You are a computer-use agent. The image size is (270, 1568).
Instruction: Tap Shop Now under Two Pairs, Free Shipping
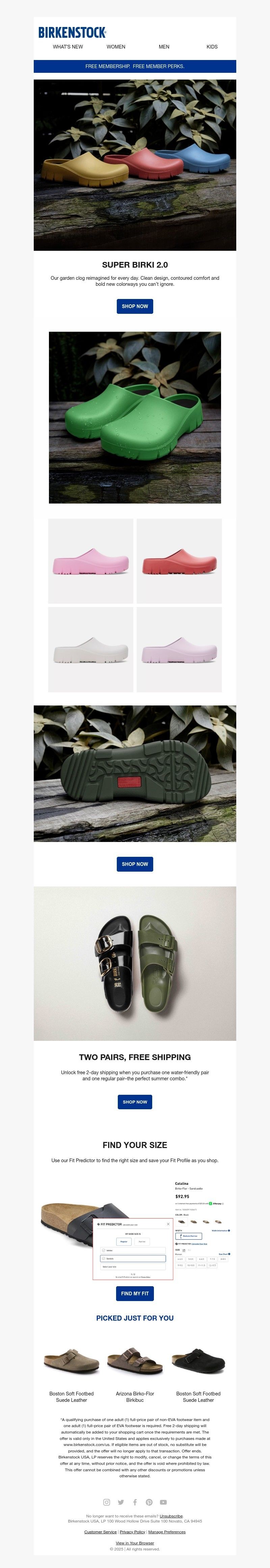tap(135, 1102)
